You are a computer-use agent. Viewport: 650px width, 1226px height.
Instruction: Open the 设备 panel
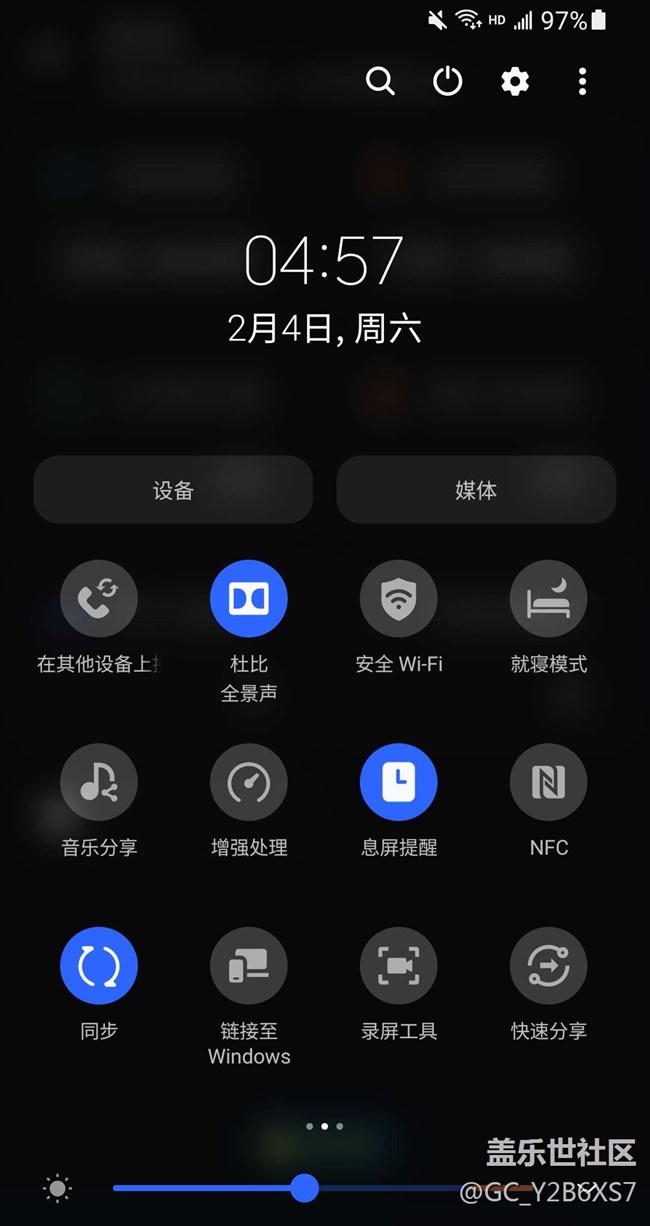(173, 490)
